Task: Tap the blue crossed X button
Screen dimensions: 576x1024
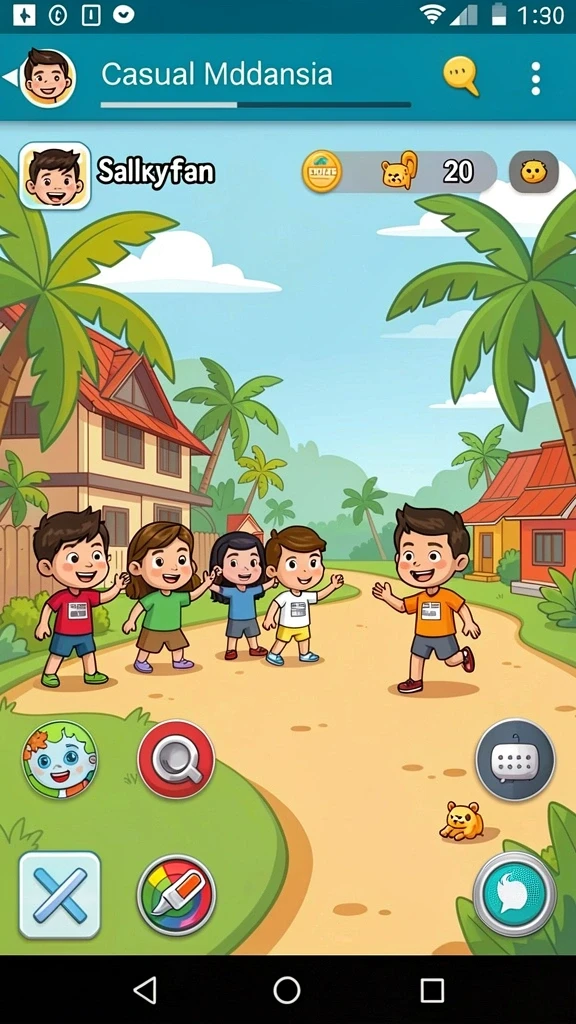Action: [x=60, y=895]
